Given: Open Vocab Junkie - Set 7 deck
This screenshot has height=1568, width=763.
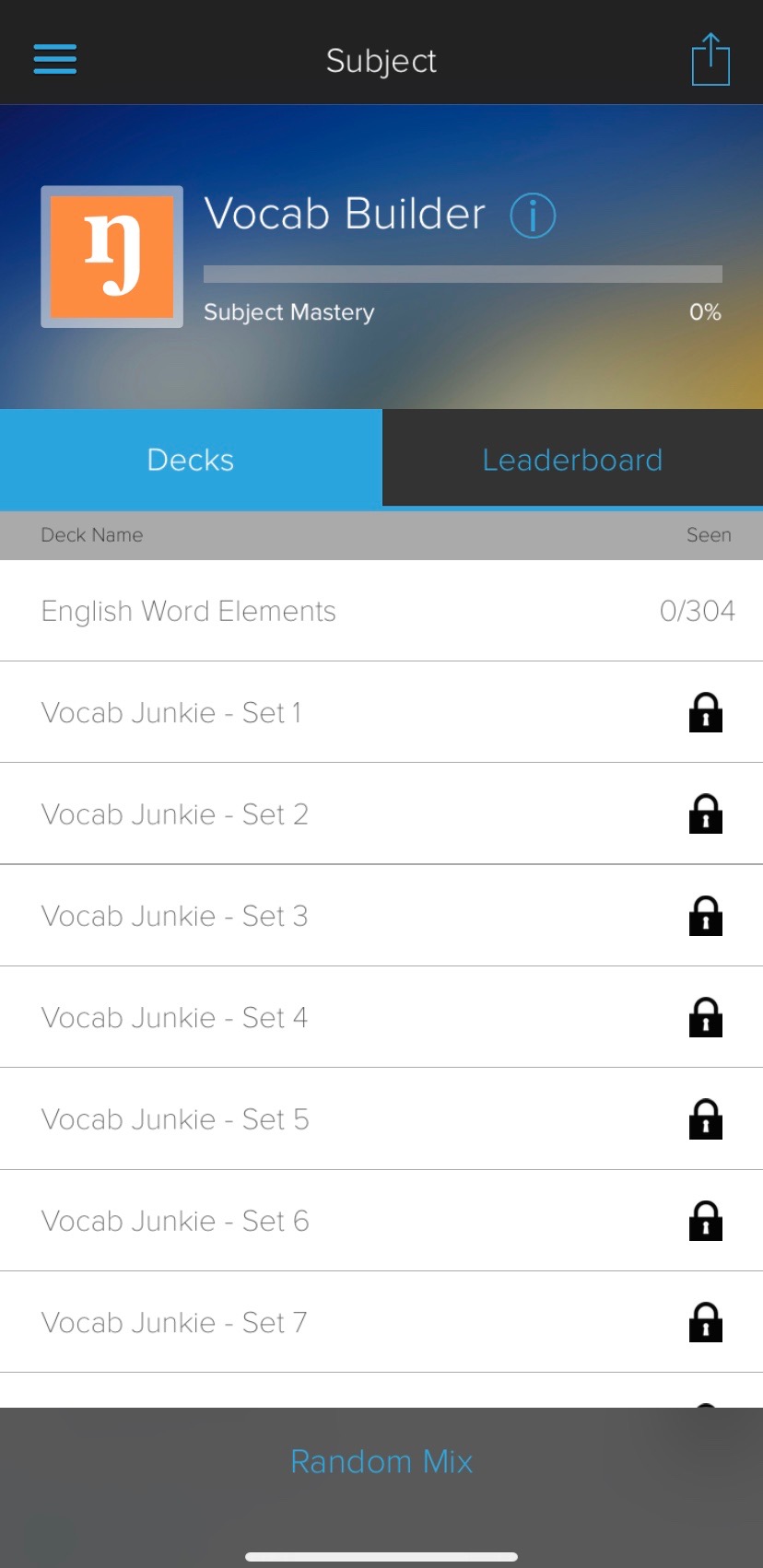Looking at the screenshot, I should click(x=381, y=1322).
